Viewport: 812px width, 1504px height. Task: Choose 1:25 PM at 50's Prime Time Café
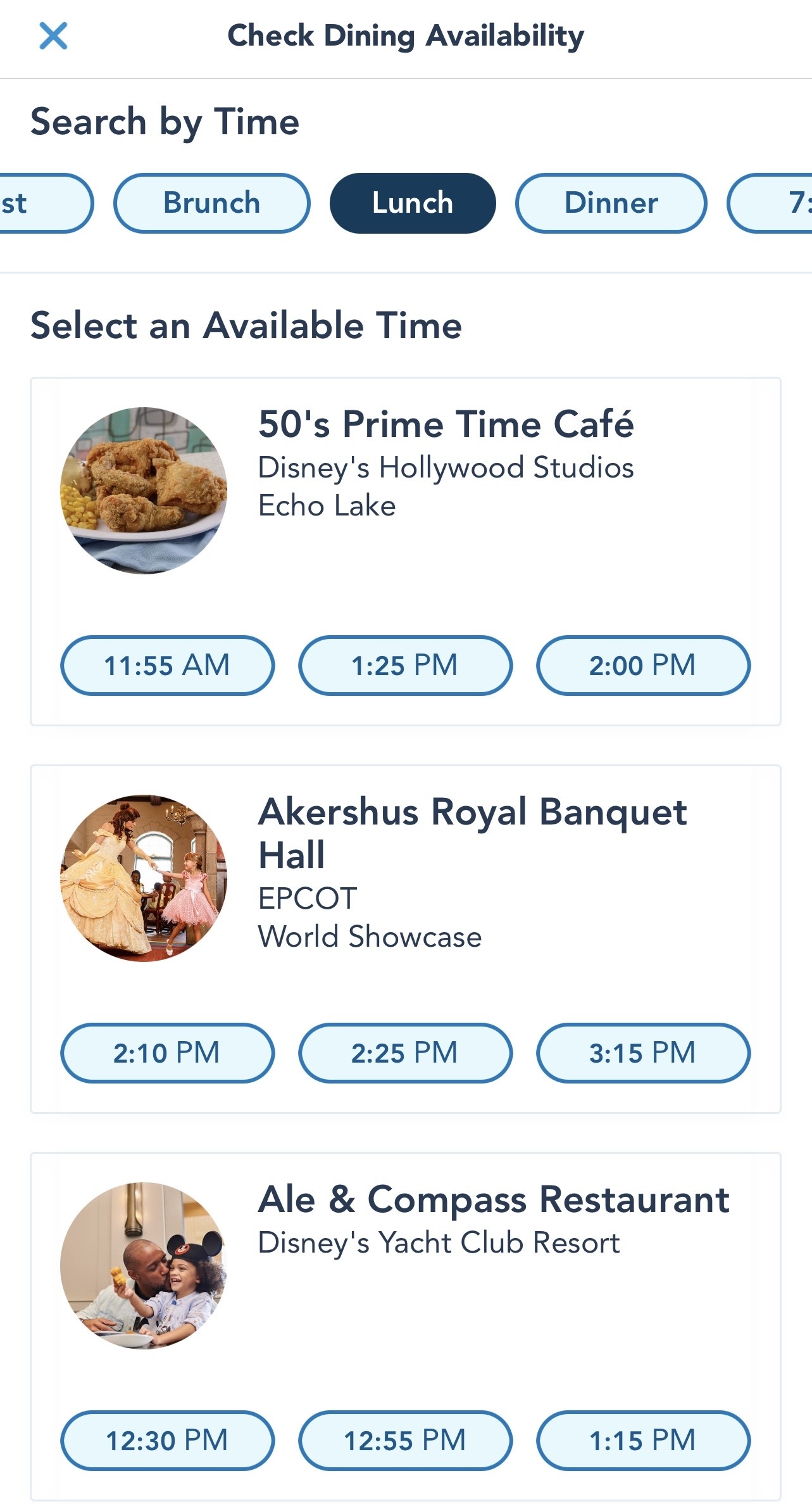(405, 666)
